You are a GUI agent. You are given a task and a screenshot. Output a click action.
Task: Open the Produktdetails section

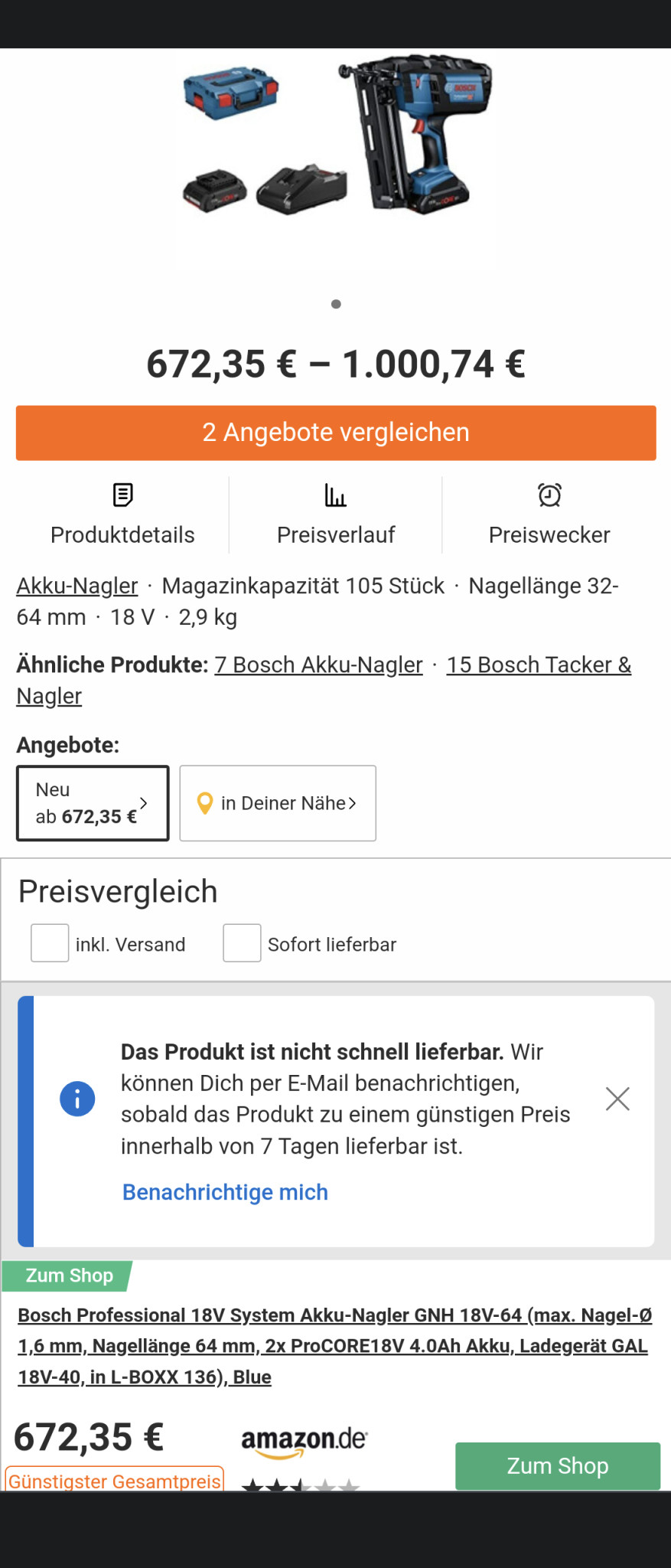pyautogui.click(x=122, y=514)
